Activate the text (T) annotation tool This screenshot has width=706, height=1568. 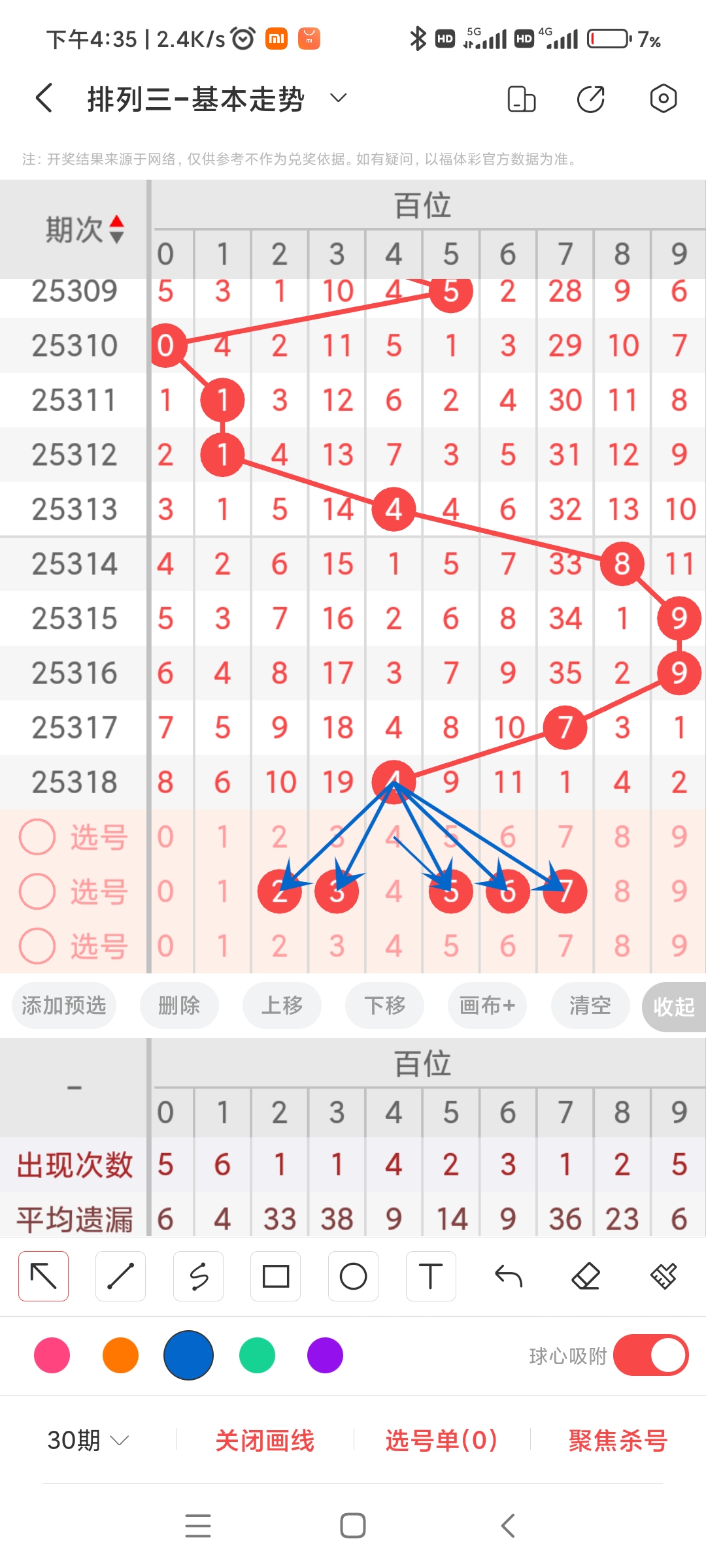click(x=430, y=1276)
